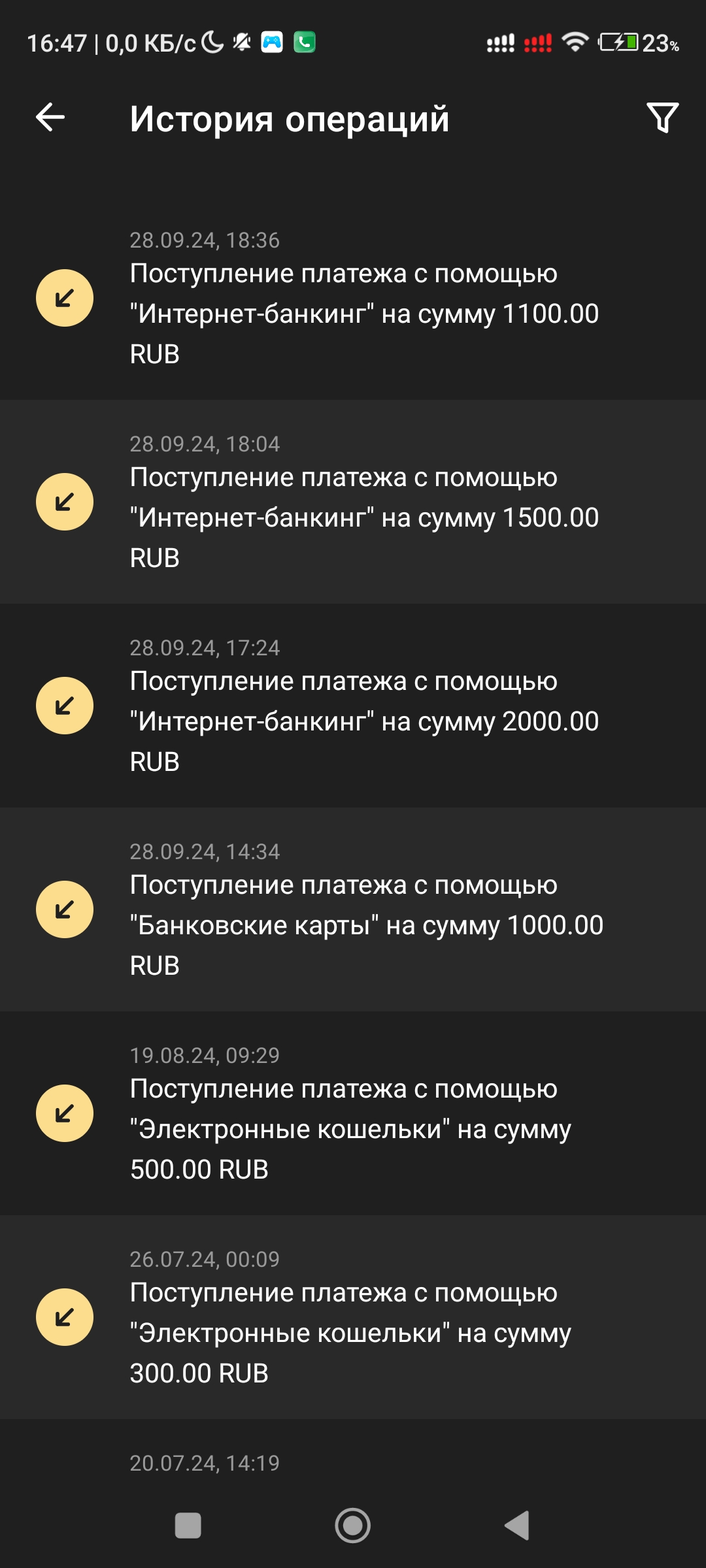Open the filter for operations history
706x1568 pixels.
click(x=662, y=118)
